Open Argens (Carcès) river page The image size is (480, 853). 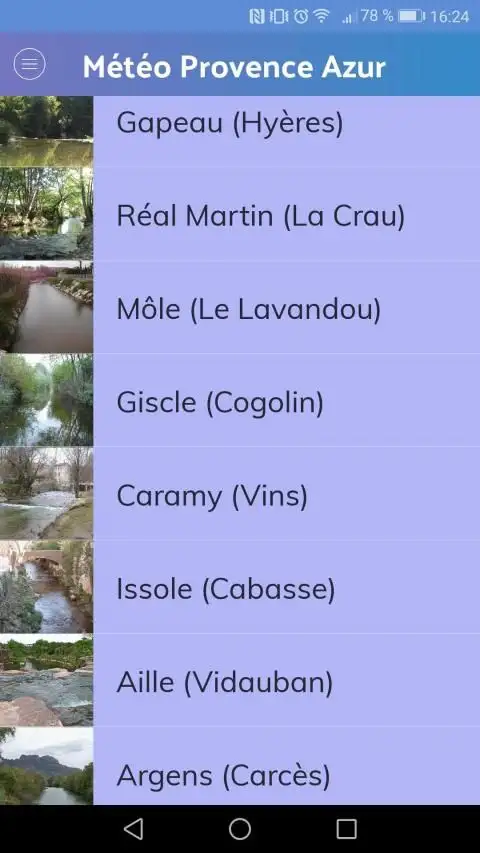240,765
